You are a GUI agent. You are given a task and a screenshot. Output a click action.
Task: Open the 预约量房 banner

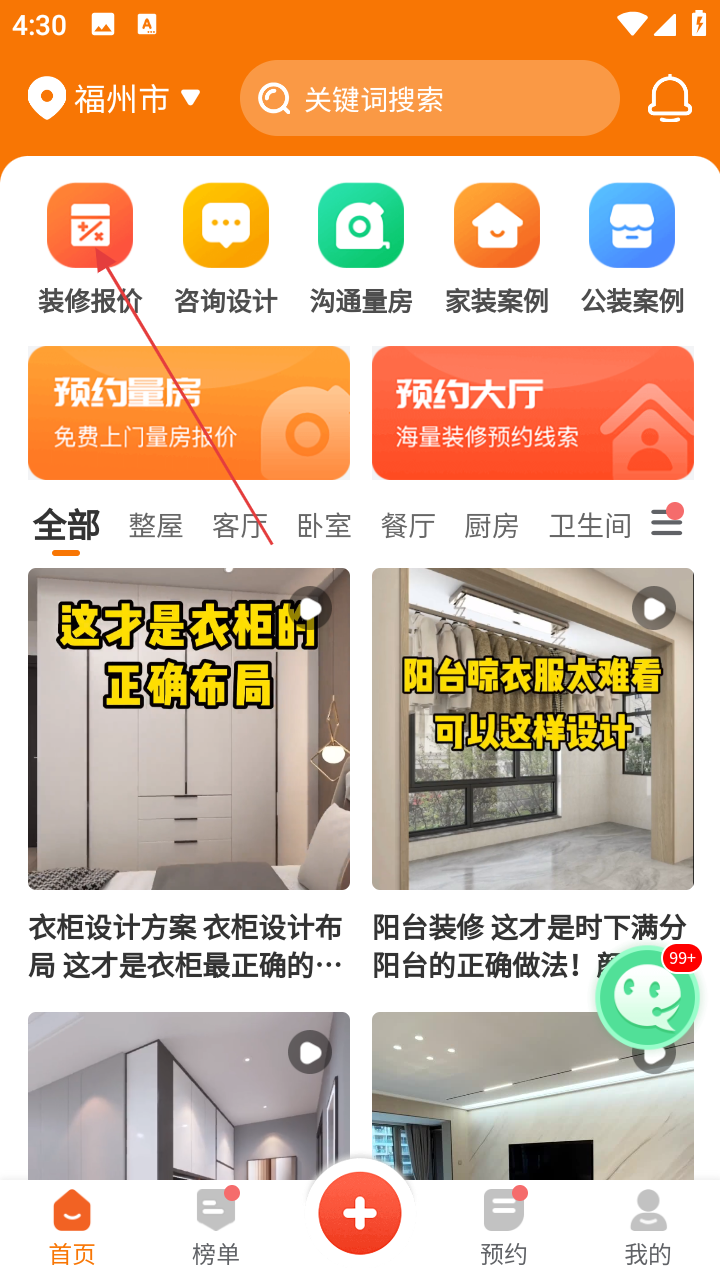189,413
